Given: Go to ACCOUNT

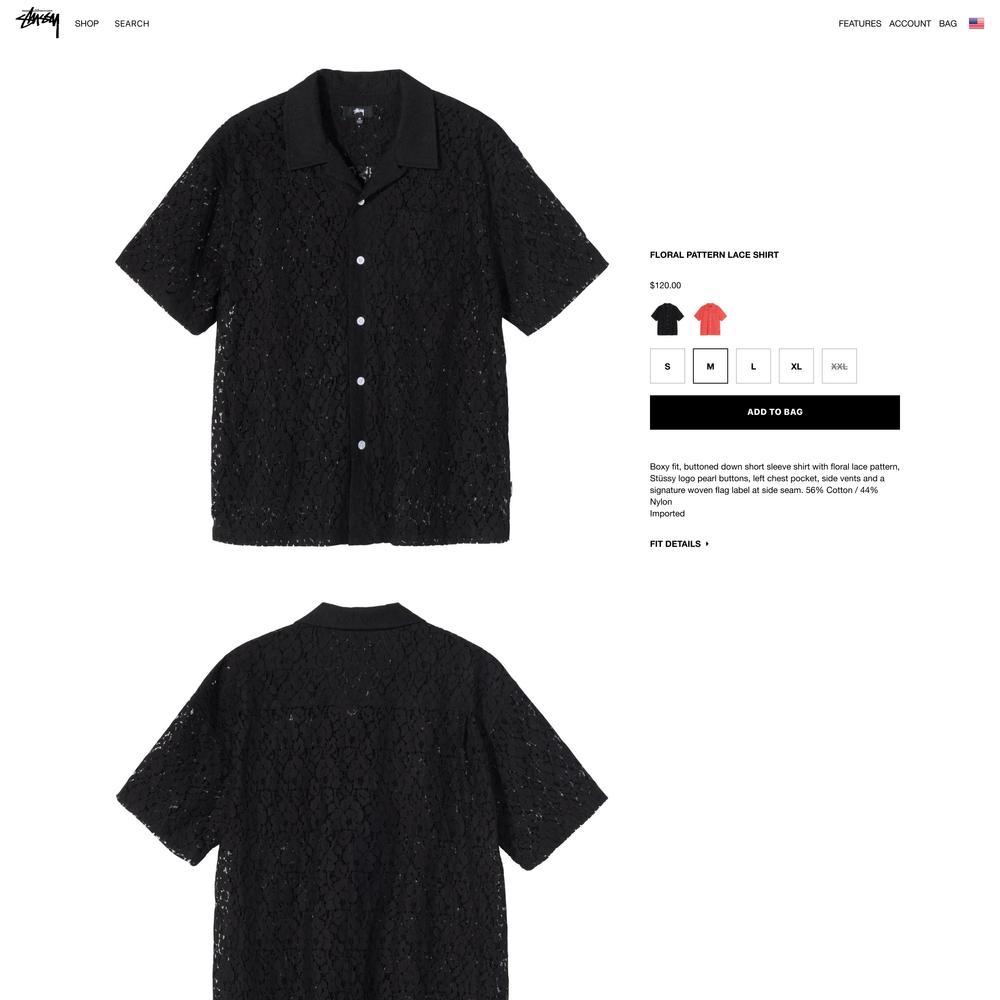Looking at the screenshot, I should (909, 24).
